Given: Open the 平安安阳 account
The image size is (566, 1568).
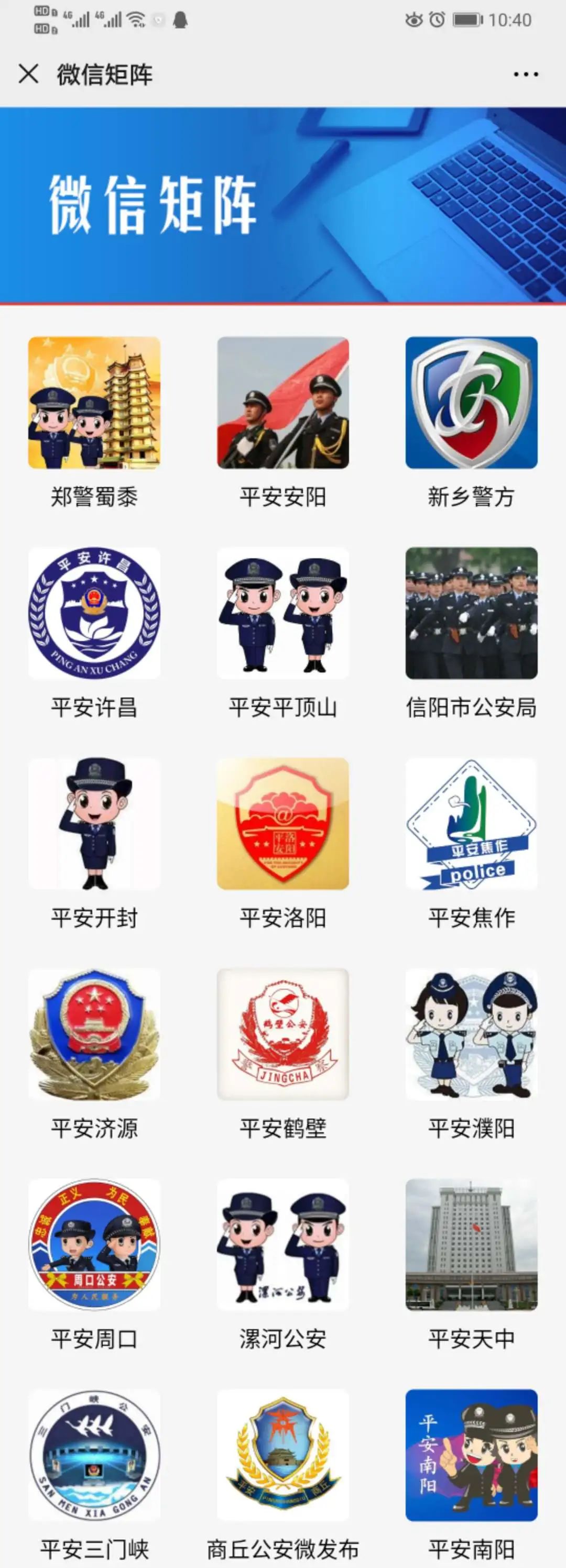Looking at the screenshot, I should pos(282,403).
